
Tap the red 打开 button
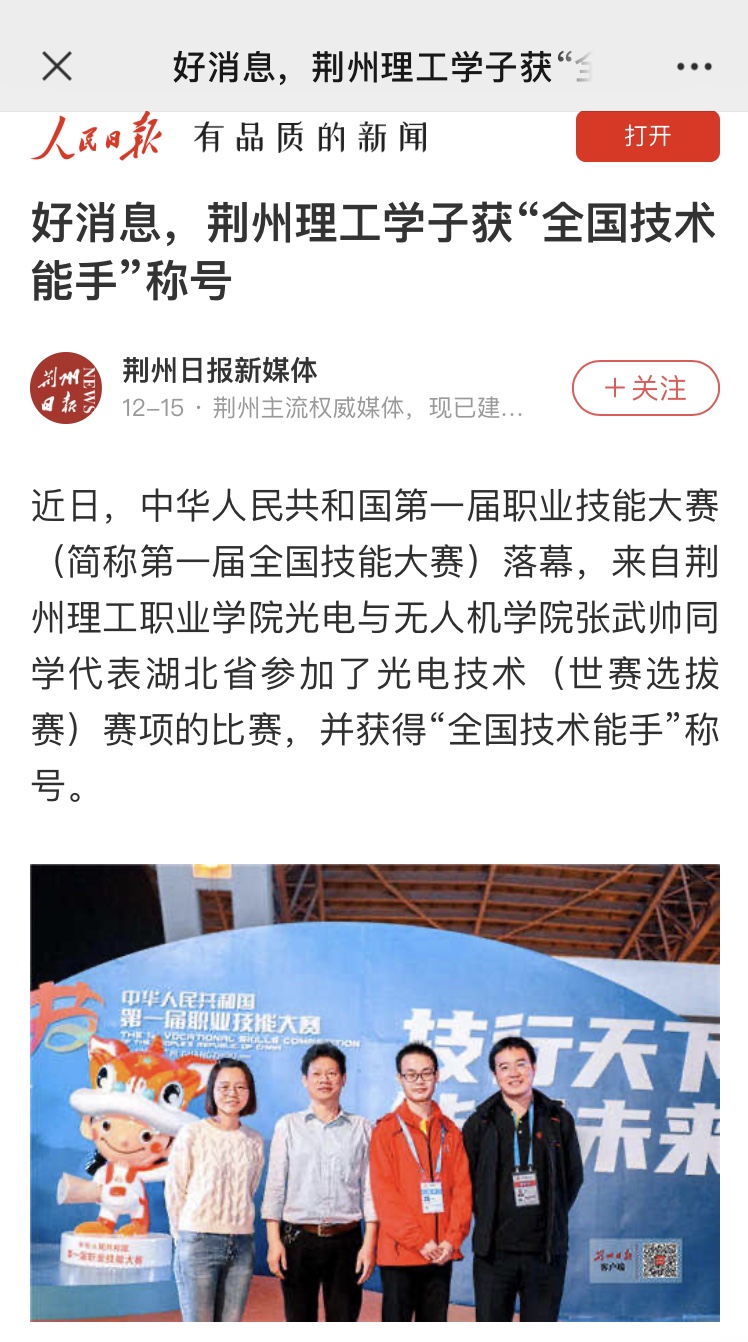647,136
